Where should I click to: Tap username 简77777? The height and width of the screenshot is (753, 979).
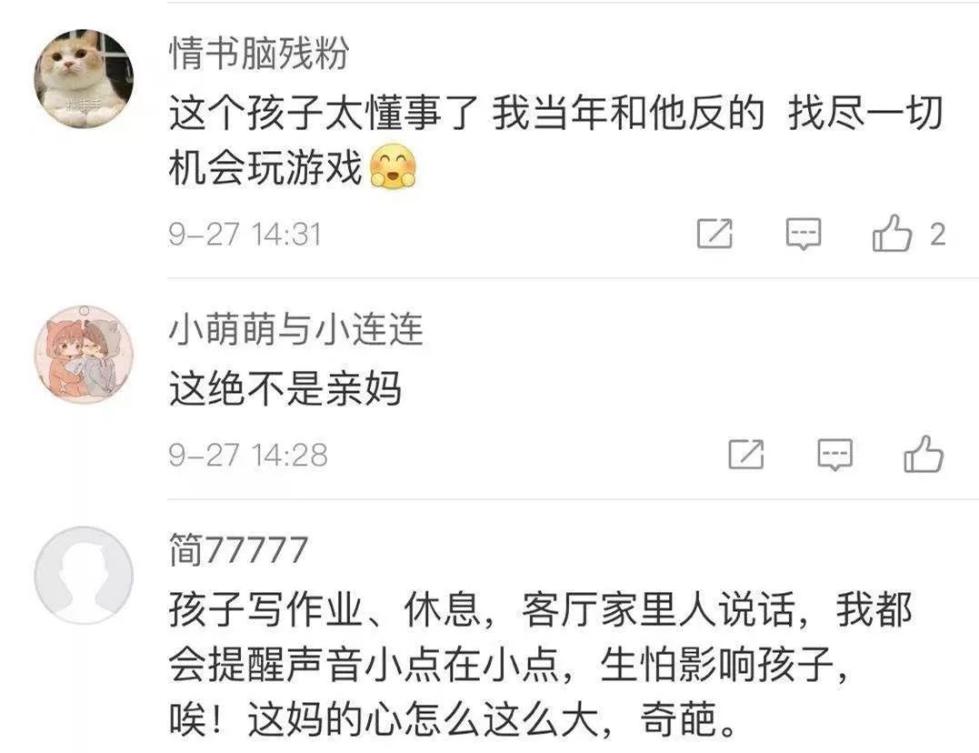(238, 549)
